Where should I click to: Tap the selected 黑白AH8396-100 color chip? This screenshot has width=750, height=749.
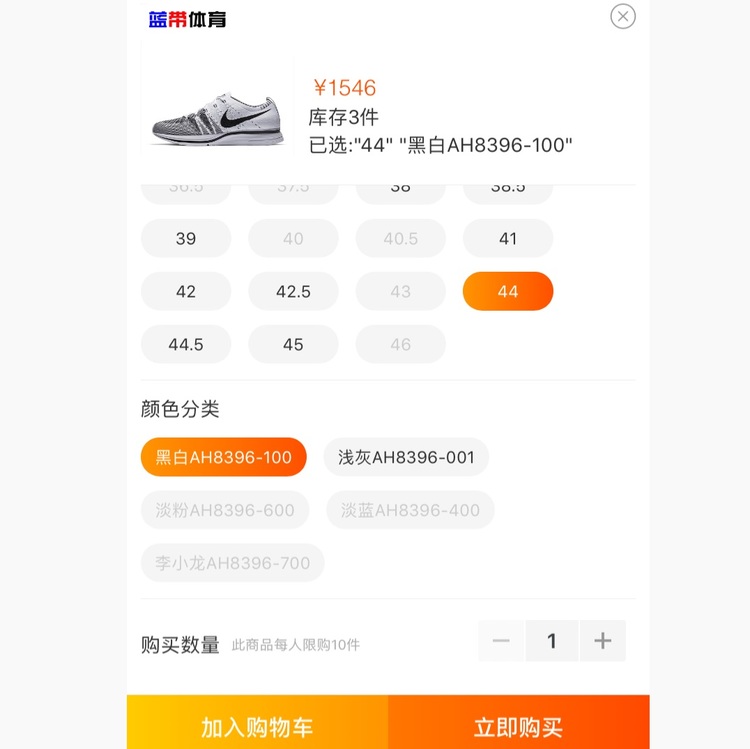[223, 457]
